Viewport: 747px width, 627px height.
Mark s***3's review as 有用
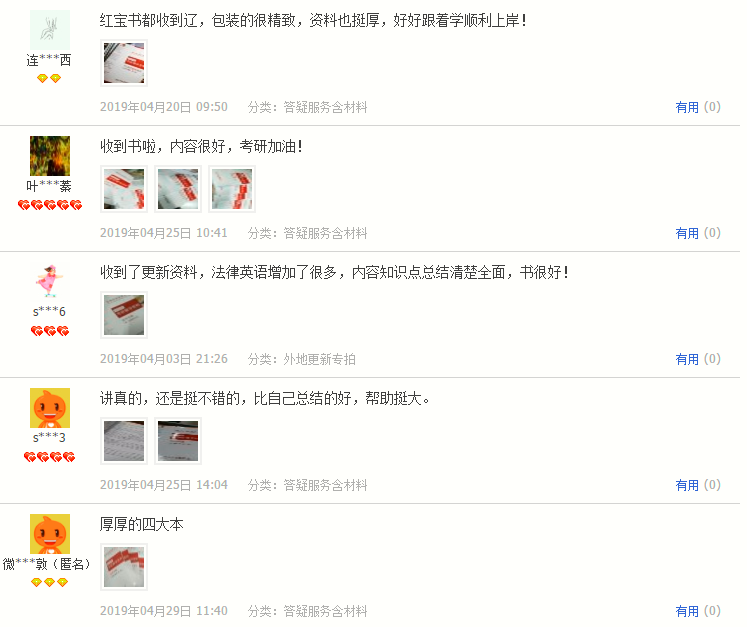pos(687,485)
